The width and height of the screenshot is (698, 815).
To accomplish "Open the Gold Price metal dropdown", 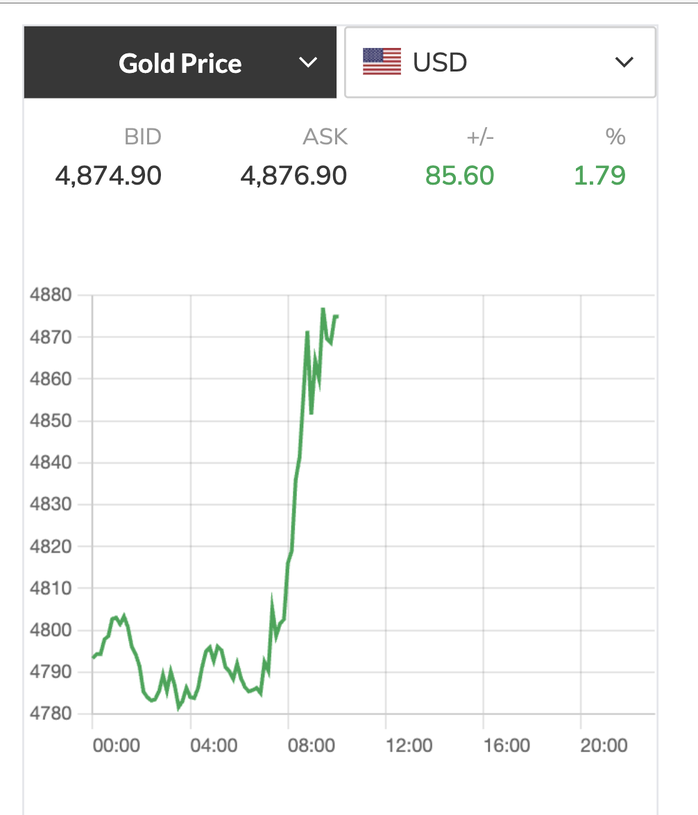I will tap(182, 63).
